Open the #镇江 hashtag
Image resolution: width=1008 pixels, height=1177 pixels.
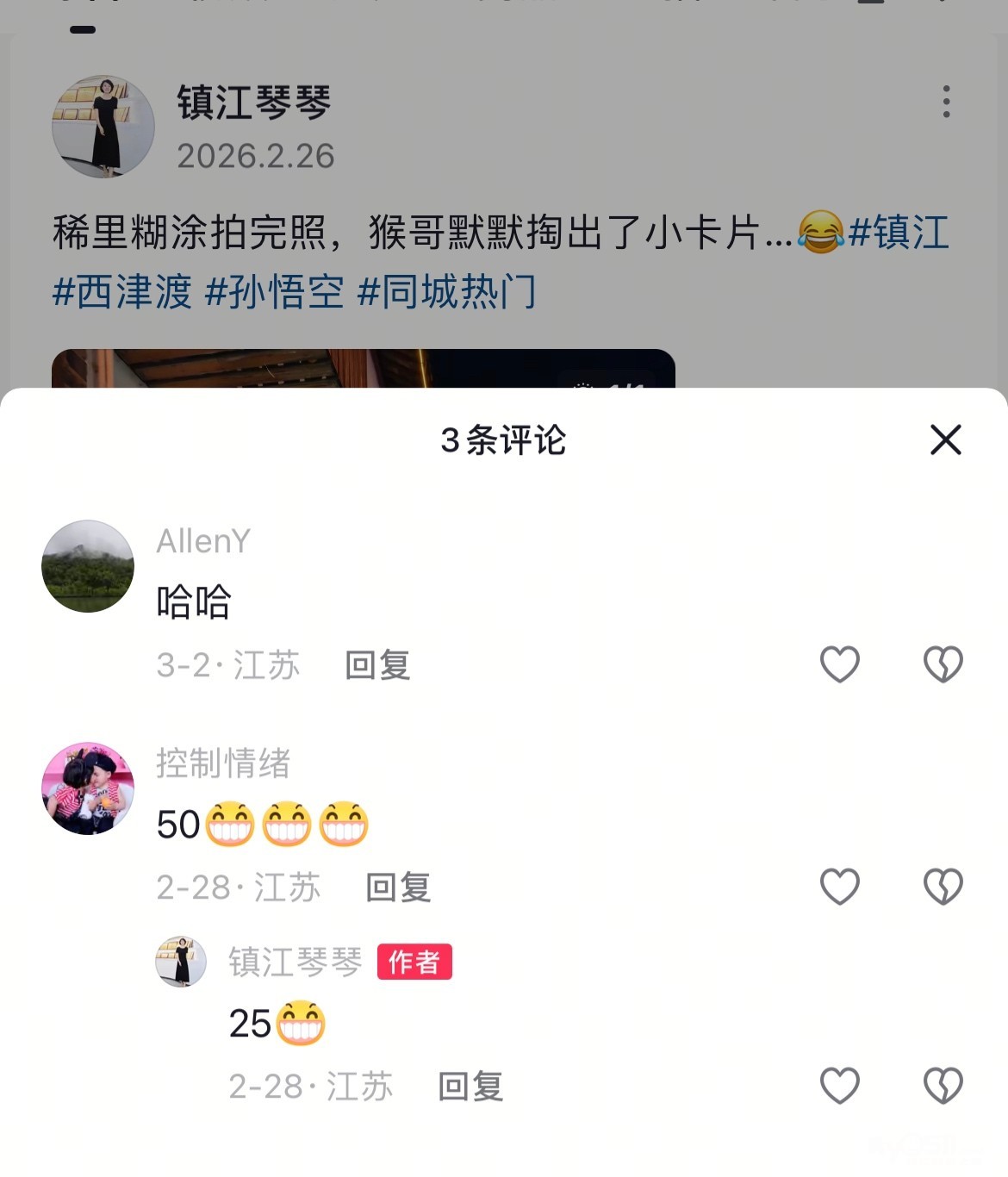point(899,233)
